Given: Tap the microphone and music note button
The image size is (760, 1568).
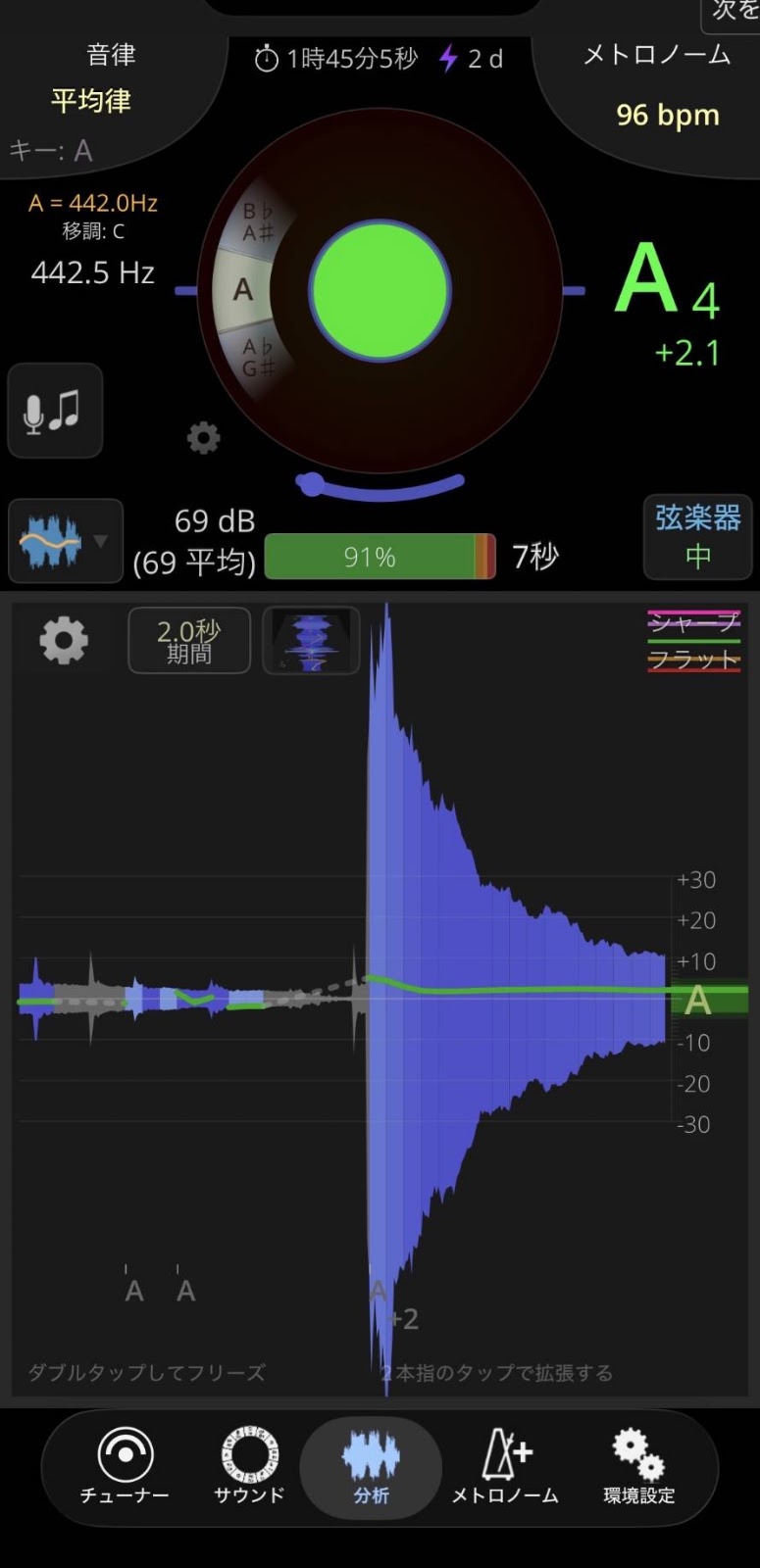Looking at the screenshot, I should (x=55, y=411).
